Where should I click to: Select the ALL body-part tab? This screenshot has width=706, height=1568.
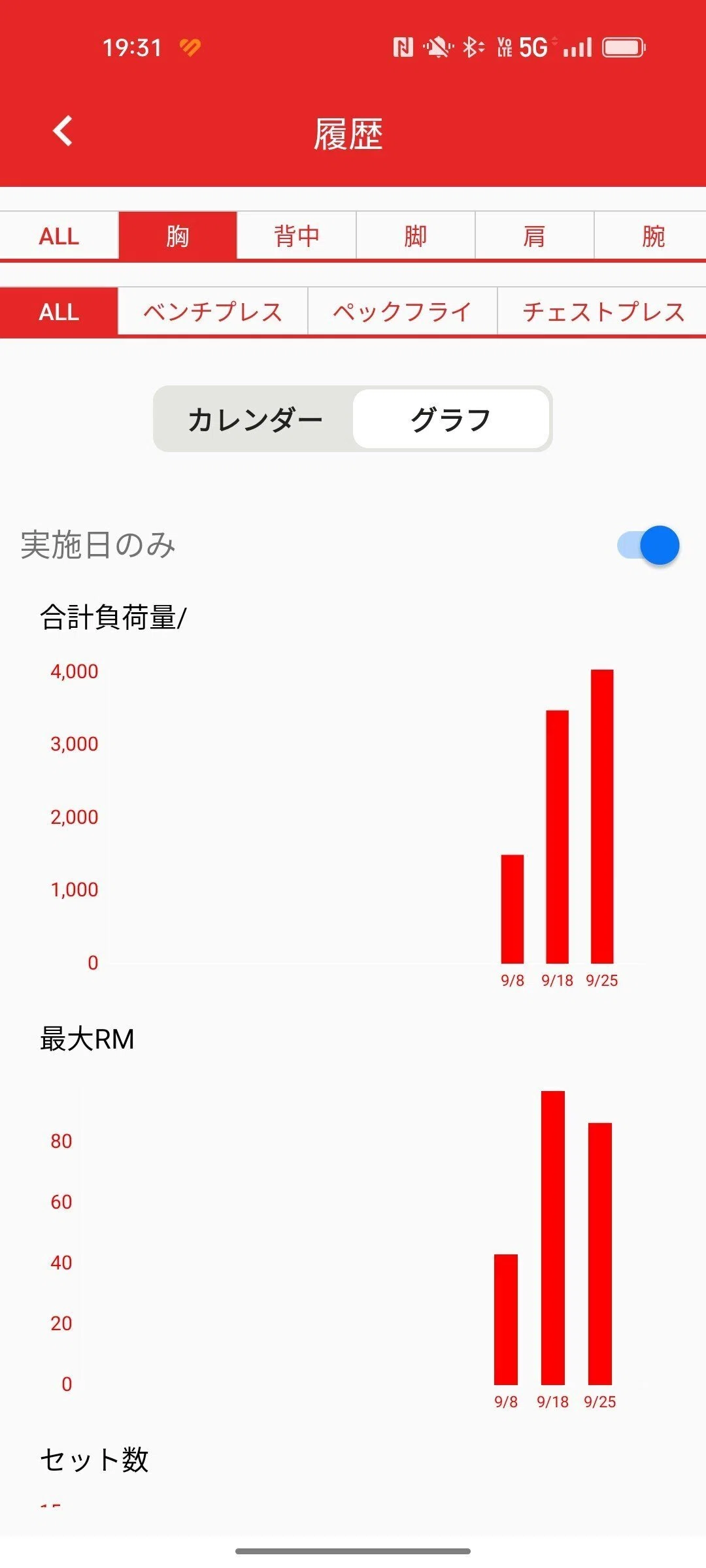[59, 236]
